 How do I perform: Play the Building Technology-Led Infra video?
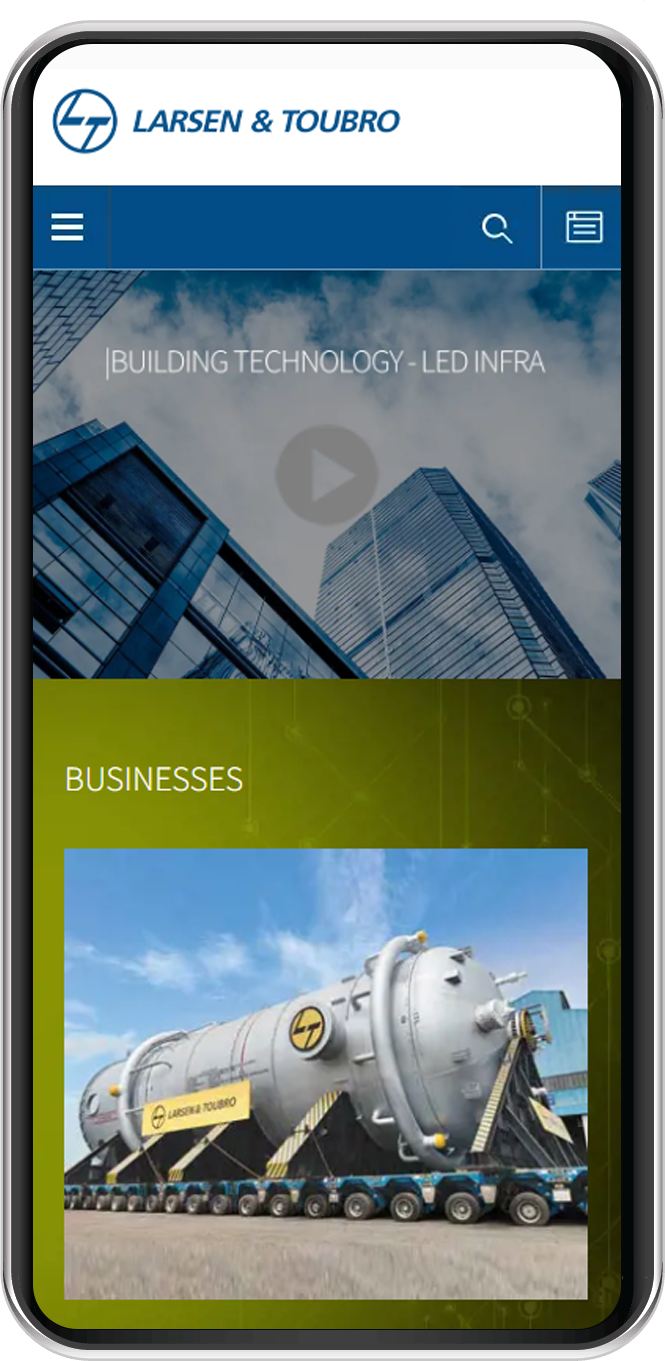(326, 475)
